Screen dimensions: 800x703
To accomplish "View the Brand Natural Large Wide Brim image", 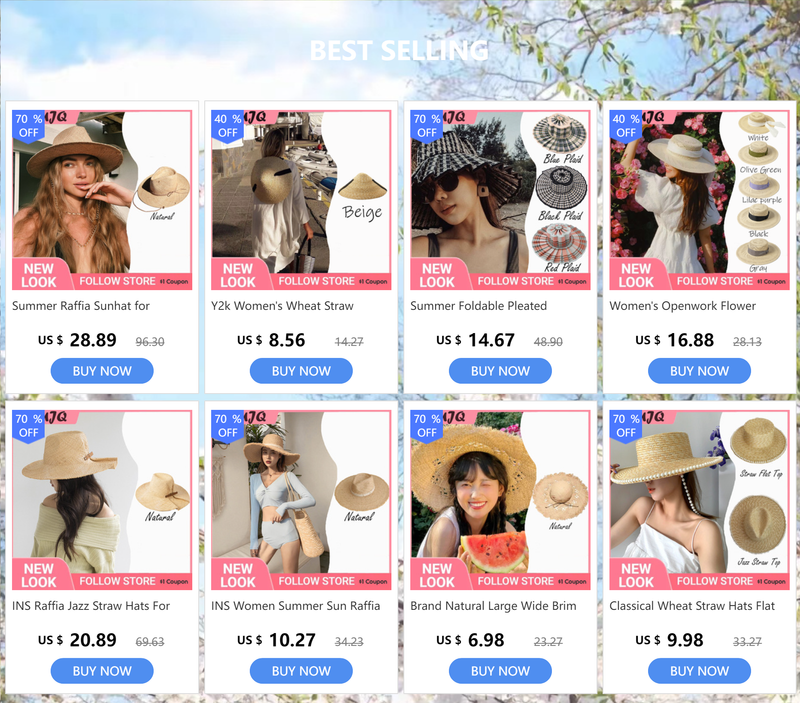I will 500,500.
